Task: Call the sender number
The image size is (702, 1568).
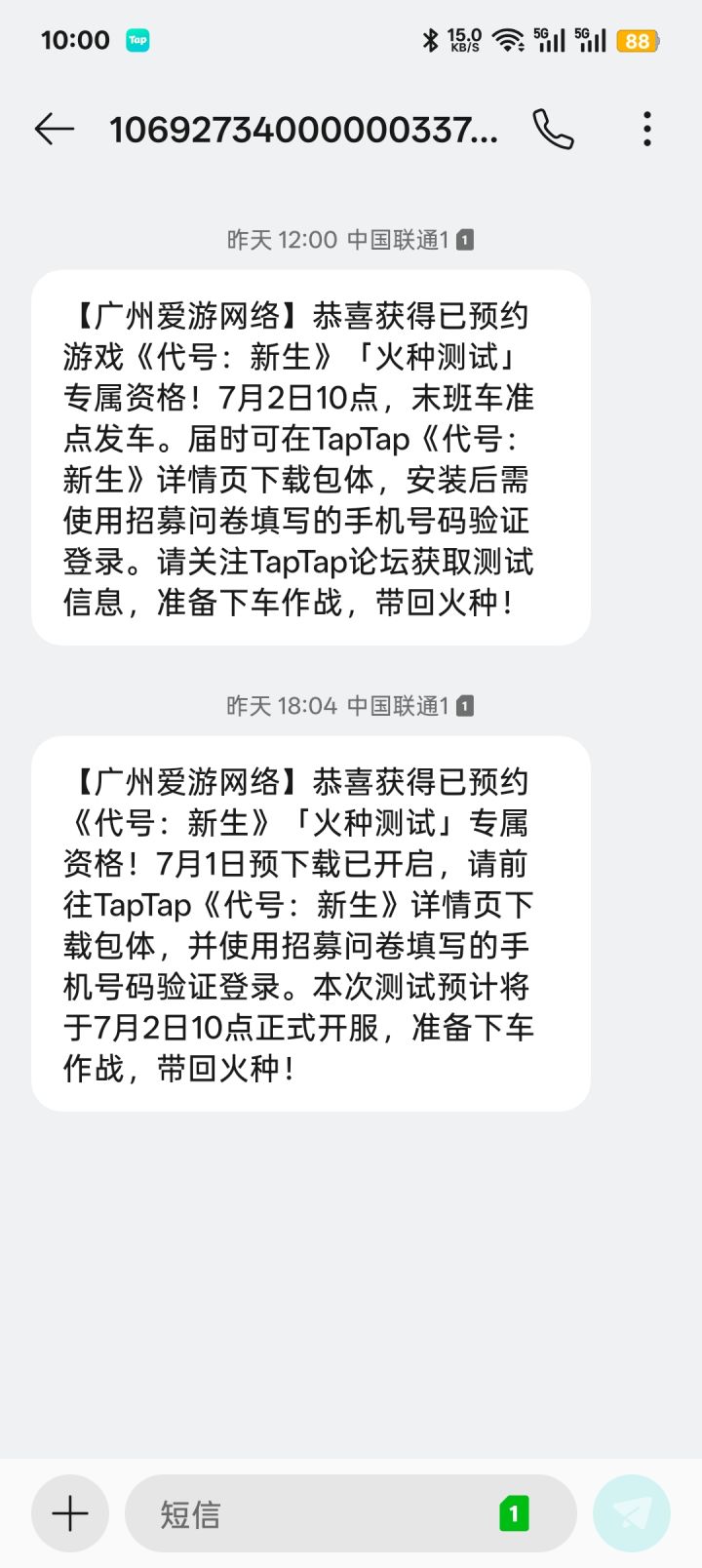Action: coord(553,129)
